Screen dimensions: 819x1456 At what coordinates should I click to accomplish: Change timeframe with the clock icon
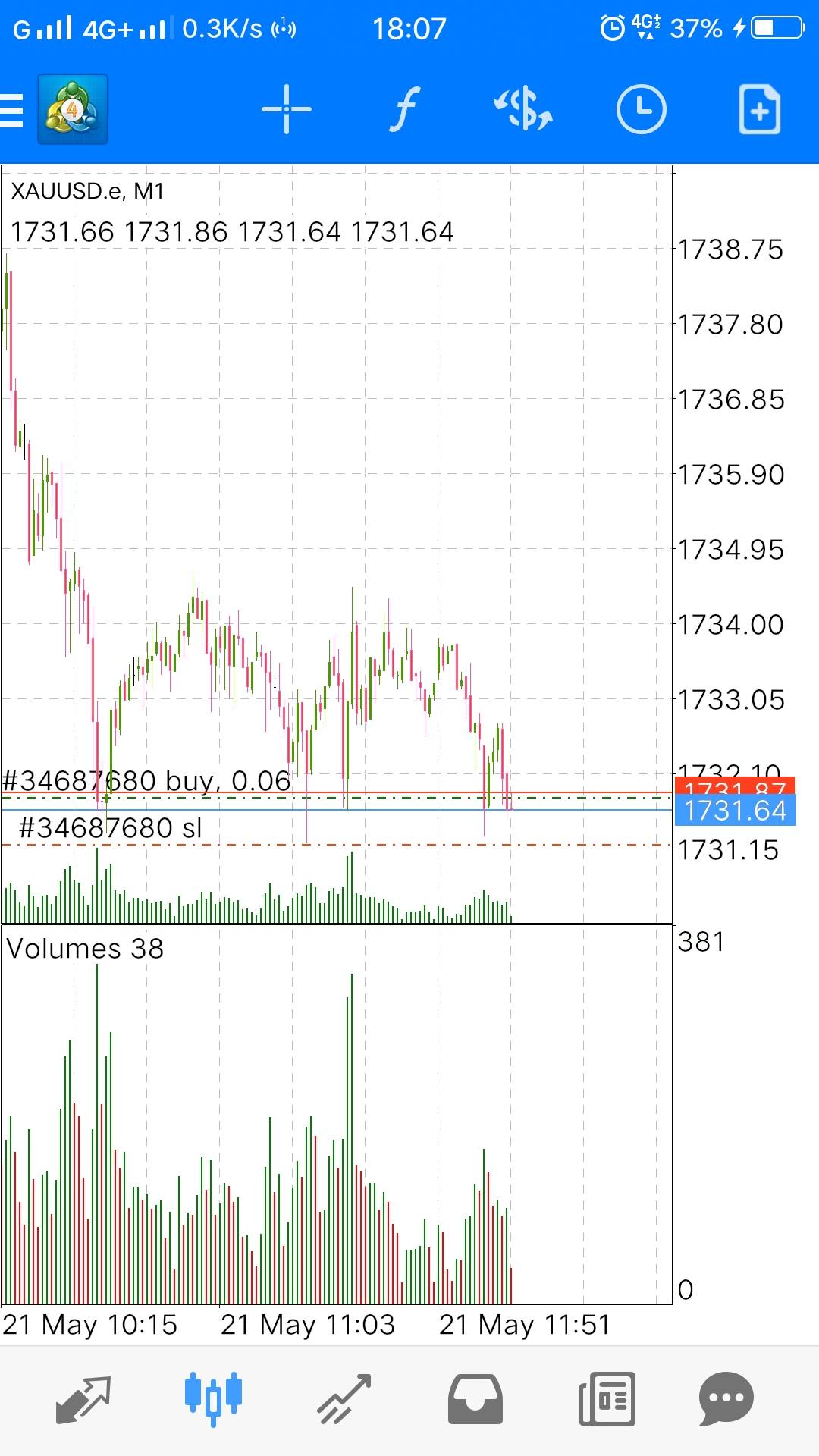642,110
